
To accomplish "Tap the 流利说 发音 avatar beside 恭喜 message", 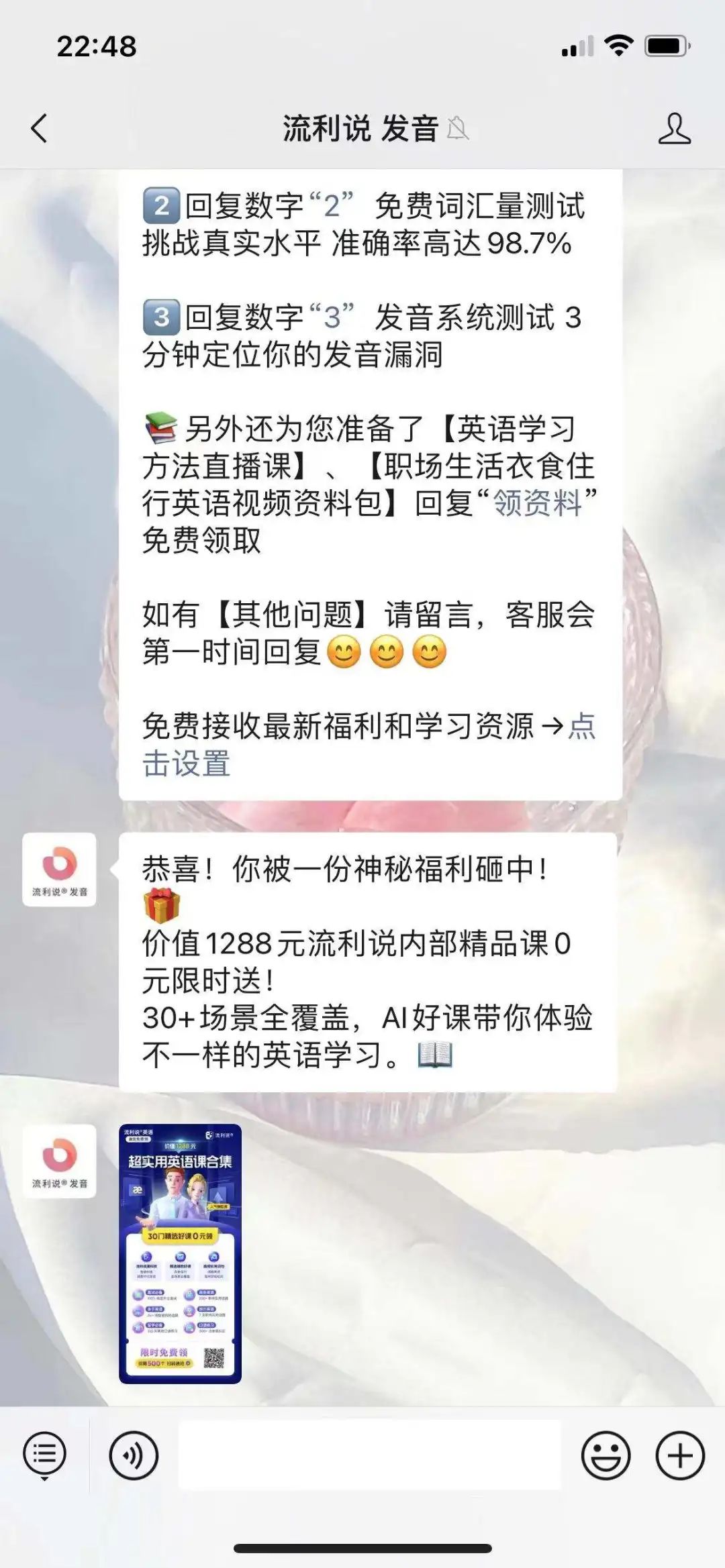I will (59, 870).
